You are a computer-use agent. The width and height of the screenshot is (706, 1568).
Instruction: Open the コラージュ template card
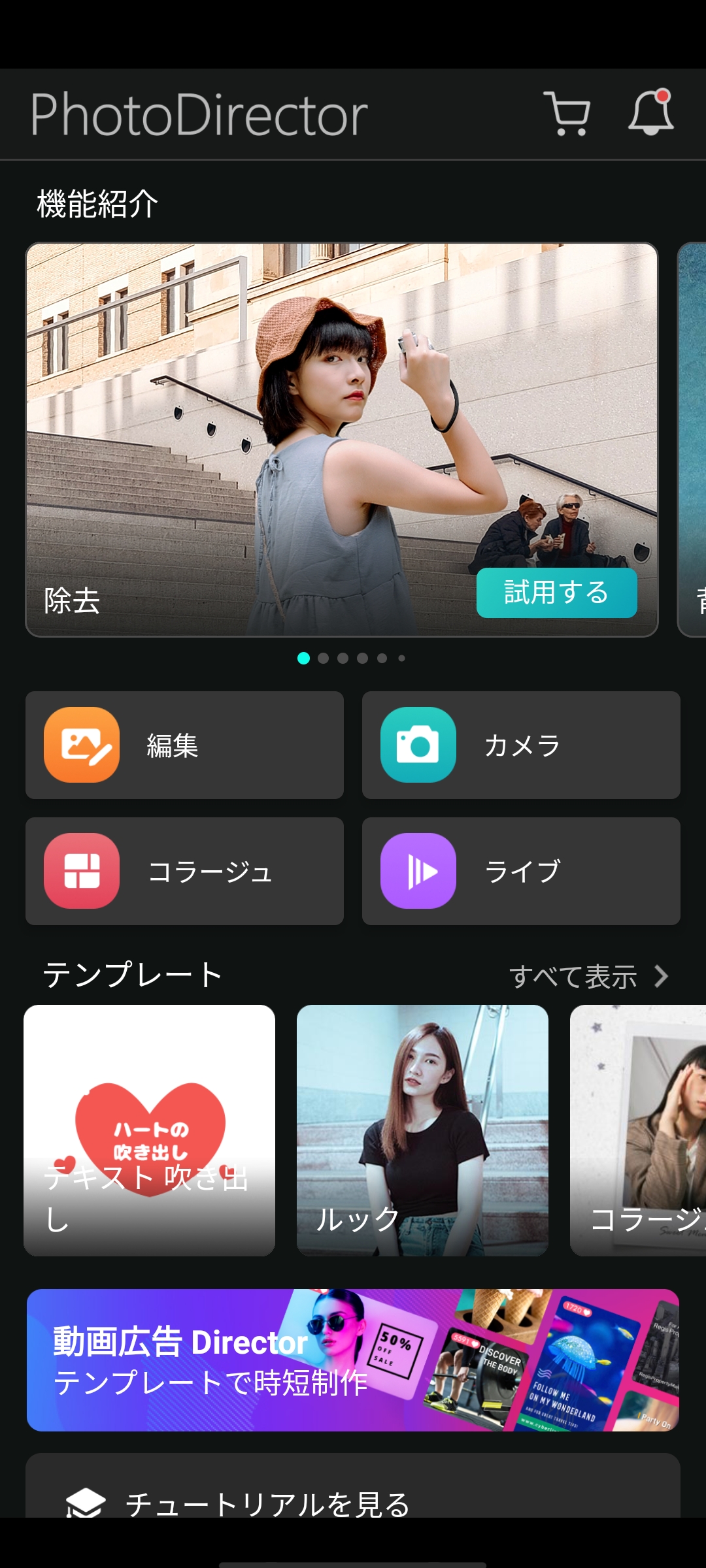pyautogui.click(x=638, y=1130)
